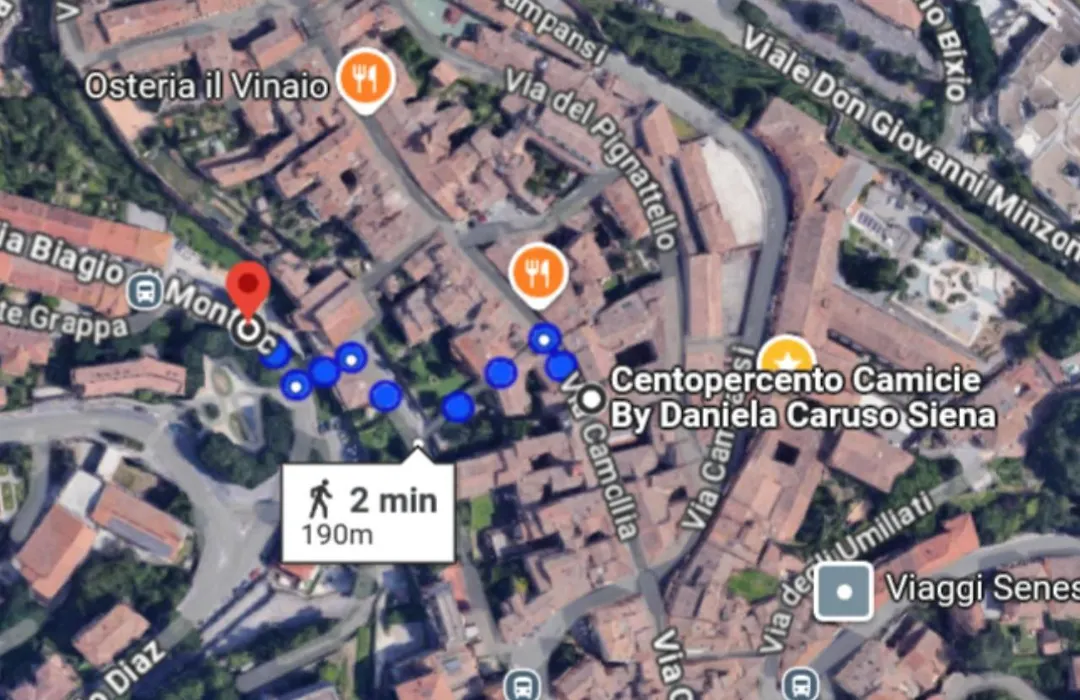1080x700 pixels.
Task: Tap the bus stop icon near Via Biagio
Action: click(146, 292)
